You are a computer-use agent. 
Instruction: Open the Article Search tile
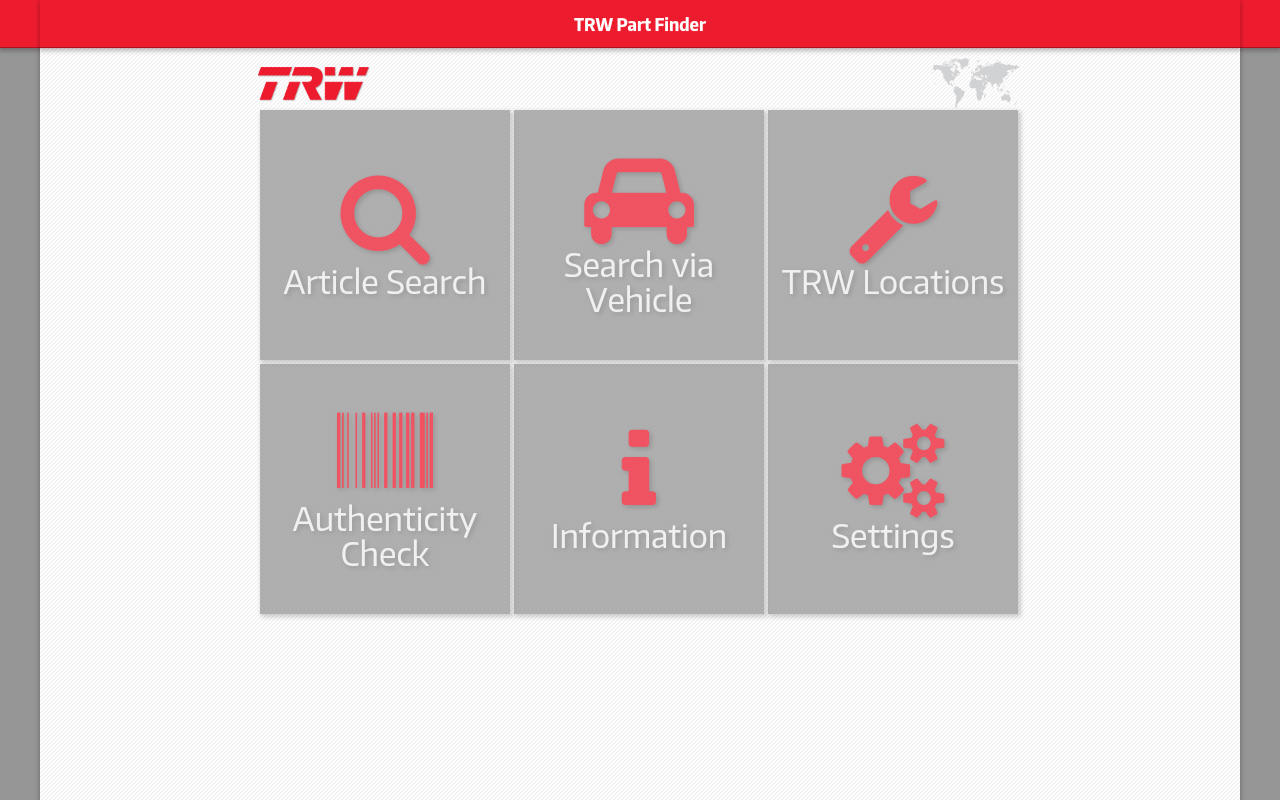click(385, 235)
